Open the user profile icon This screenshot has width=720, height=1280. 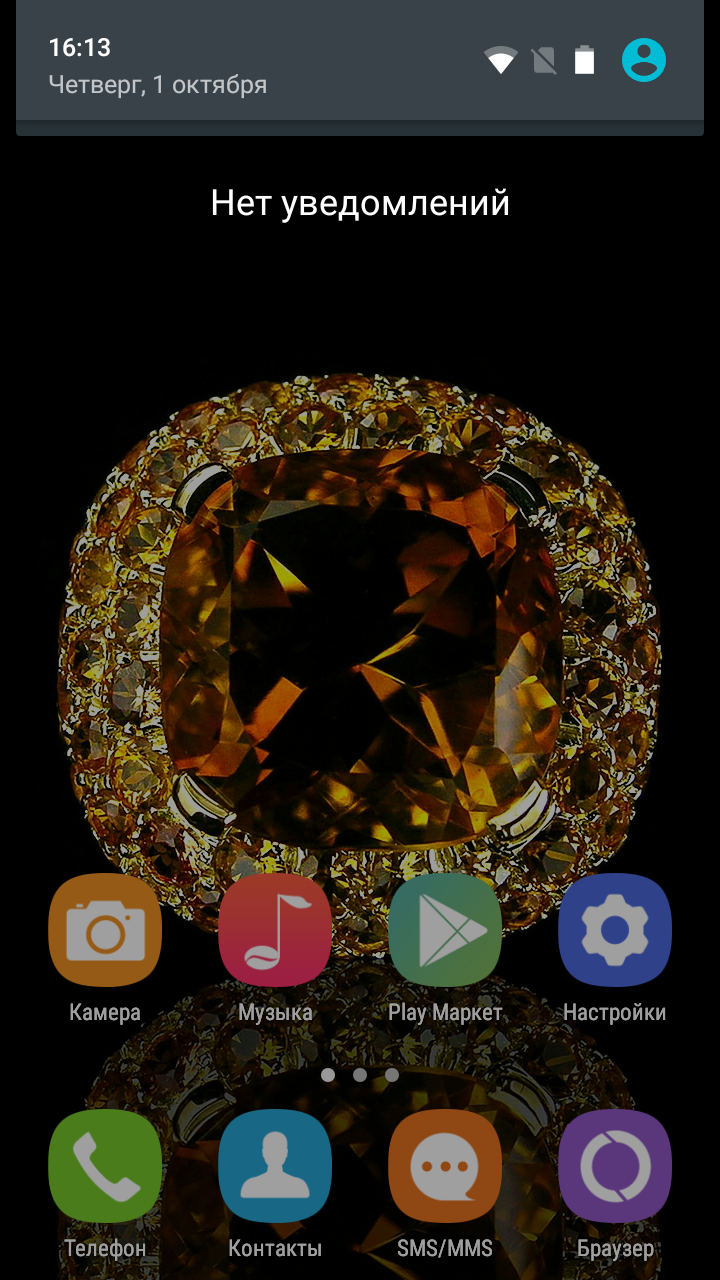[x=644, y=61]
